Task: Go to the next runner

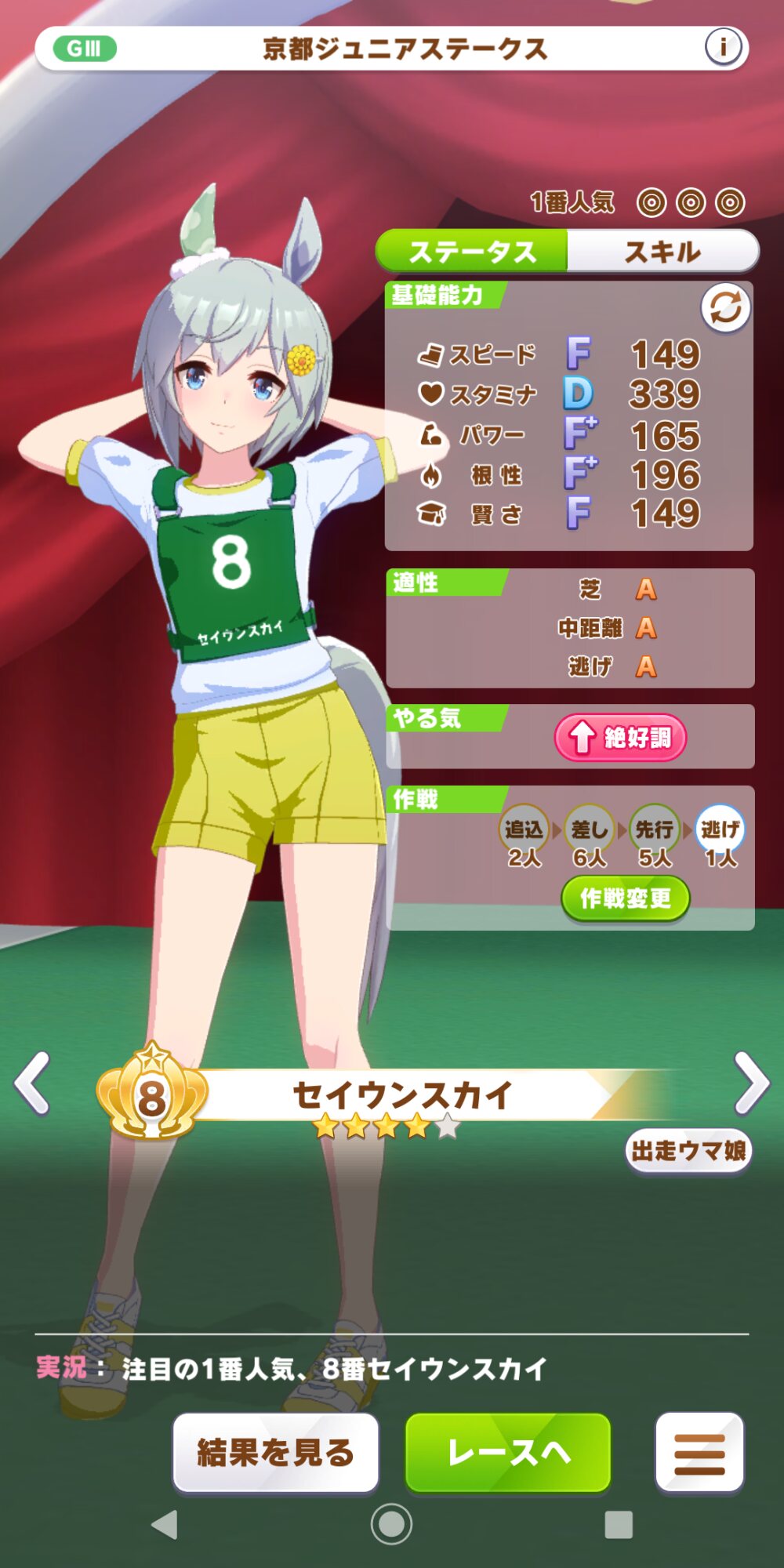Action: pos(751,1083)
